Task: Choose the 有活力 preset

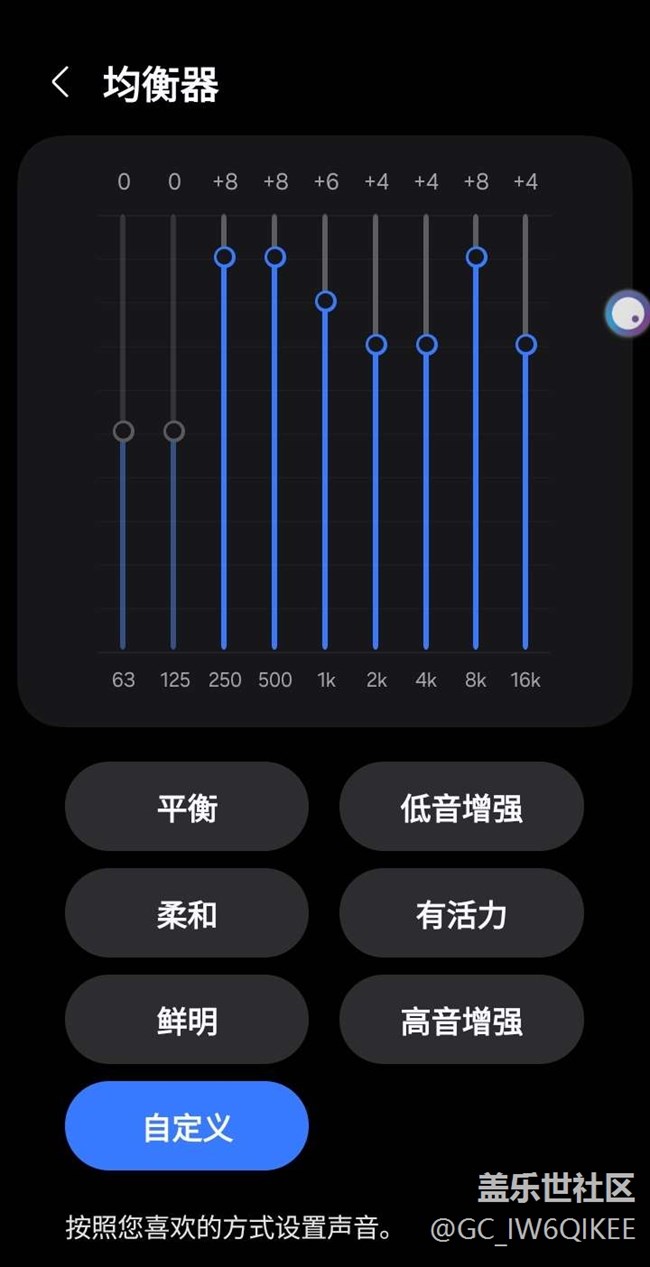Action: [461, 914]
